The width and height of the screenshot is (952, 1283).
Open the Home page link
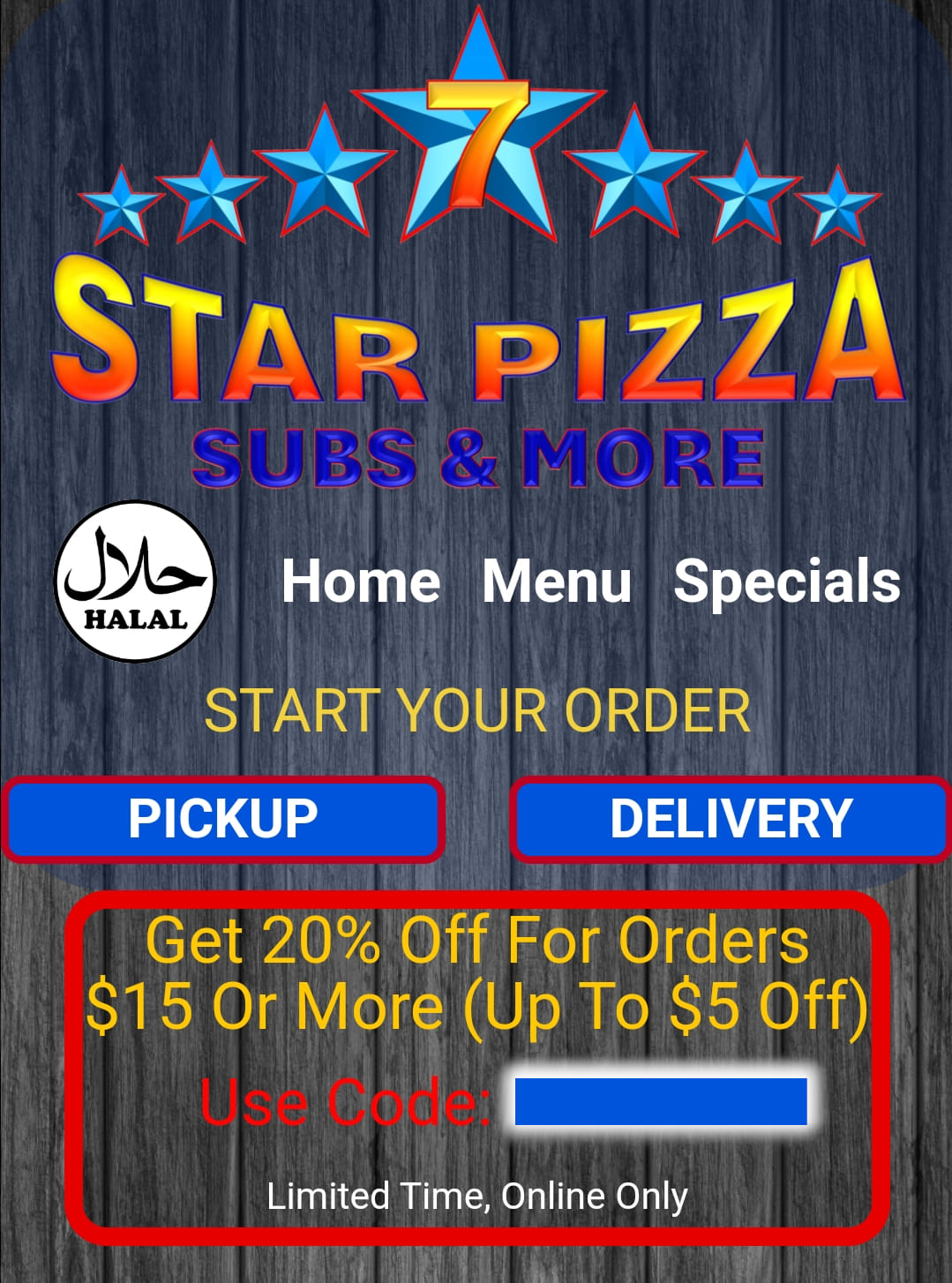tap(360, 582)
